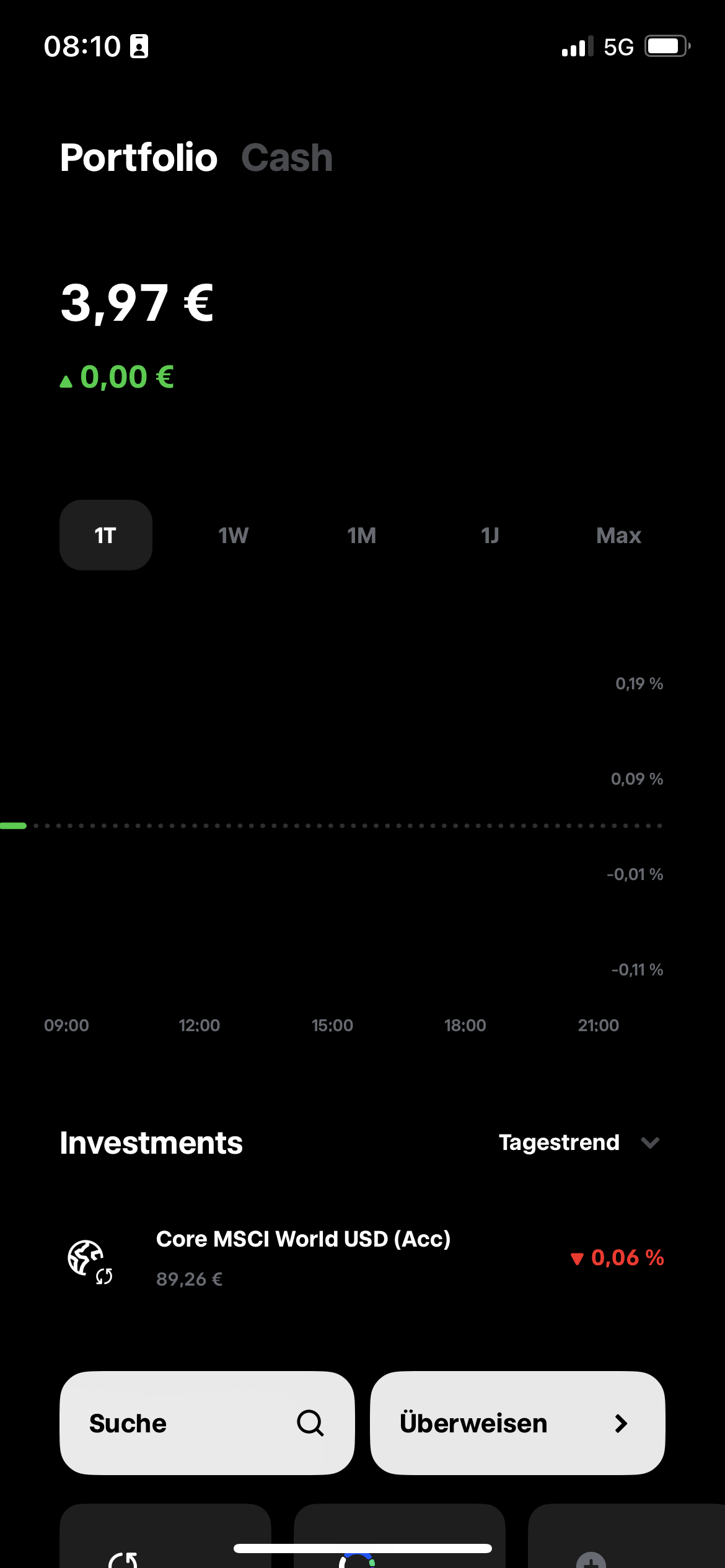Tap the Überweisen button

point(517,1423)
